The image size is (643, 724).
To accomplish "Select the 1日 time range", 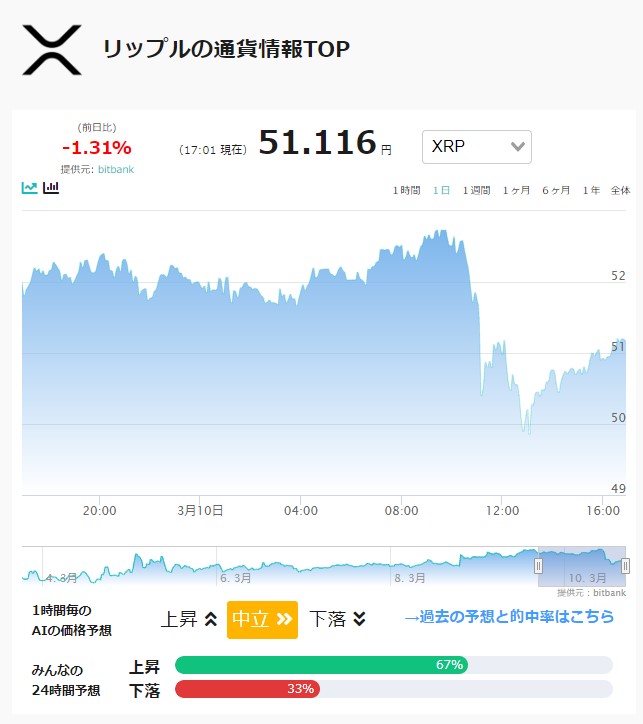I will point(441,190).
